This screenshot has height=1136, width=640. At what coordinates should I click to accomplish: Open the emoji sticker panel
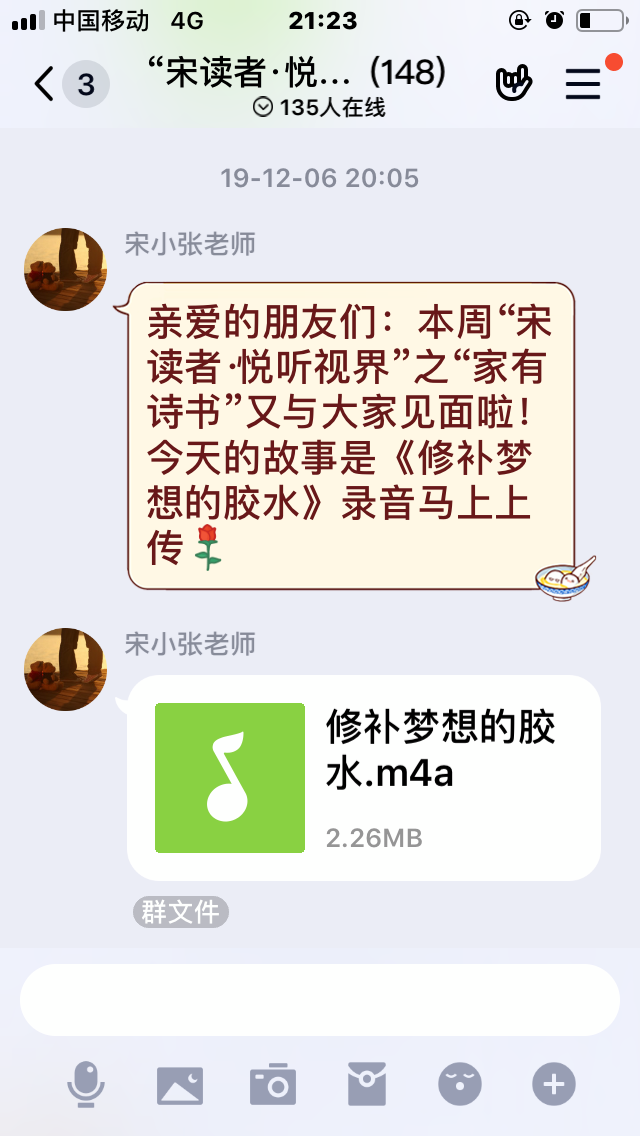tap(460, 1084)
